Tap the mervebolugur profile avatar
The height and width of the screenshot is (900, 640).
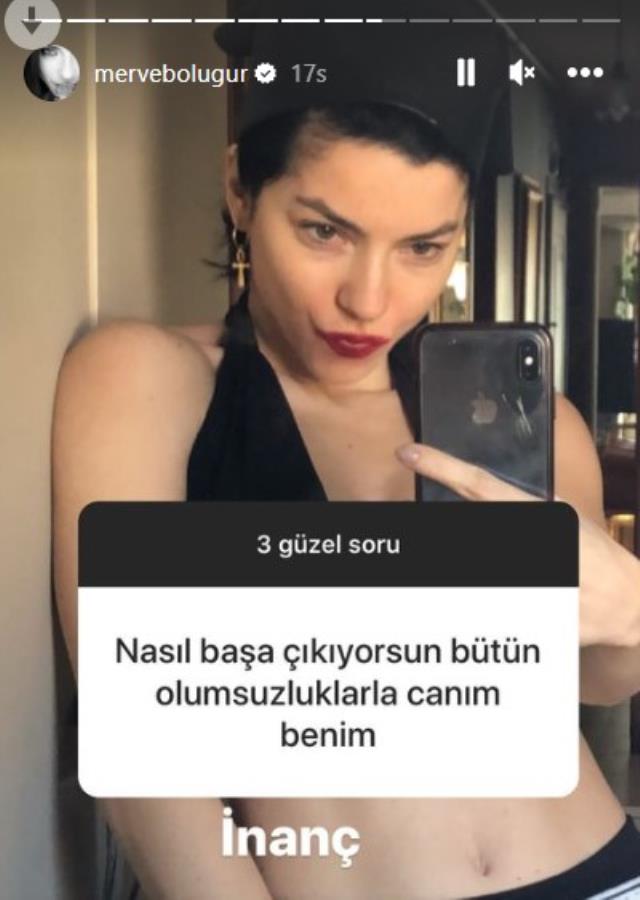[x=51, y=73]
